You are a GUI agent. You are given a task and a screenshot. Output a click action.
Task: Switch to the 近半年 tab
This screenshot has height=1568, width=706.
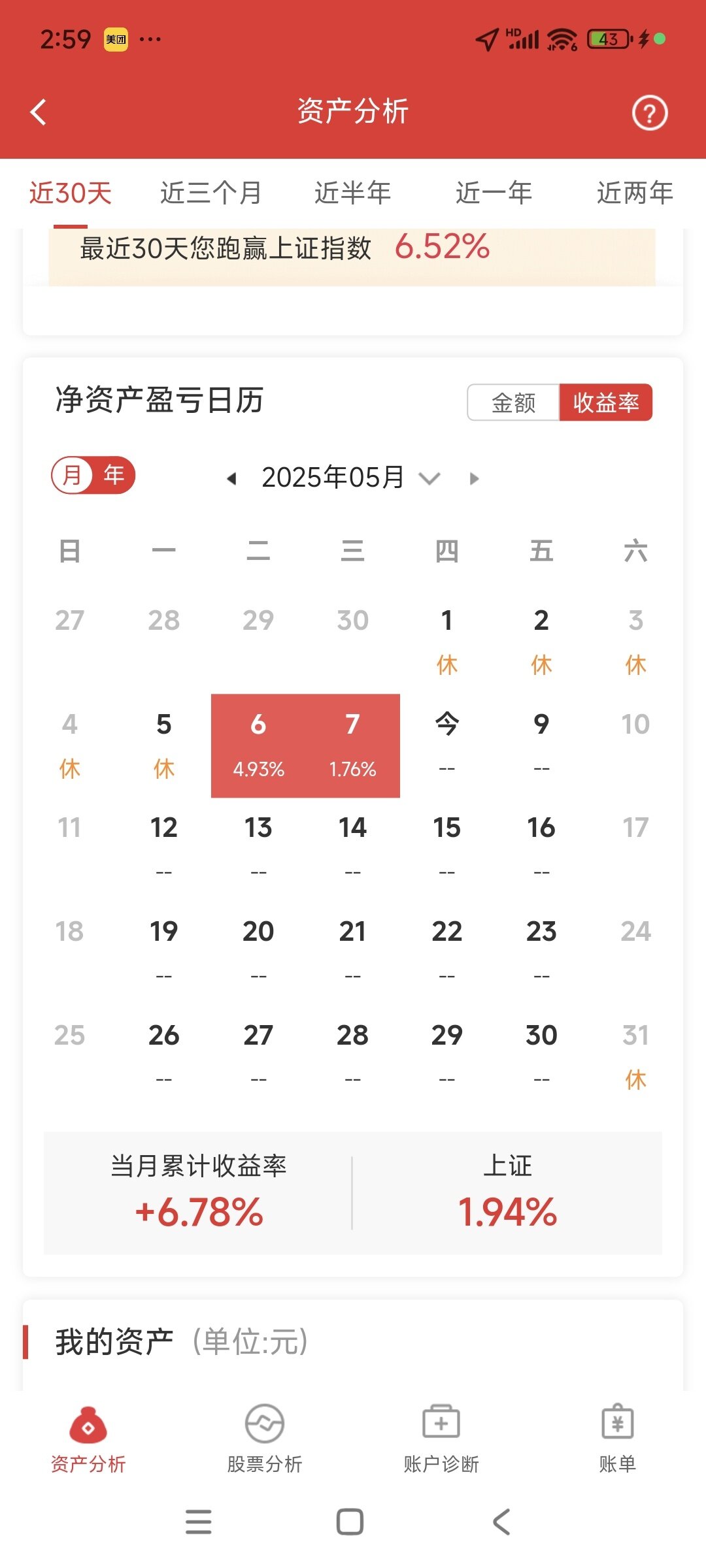coord(352,193)
